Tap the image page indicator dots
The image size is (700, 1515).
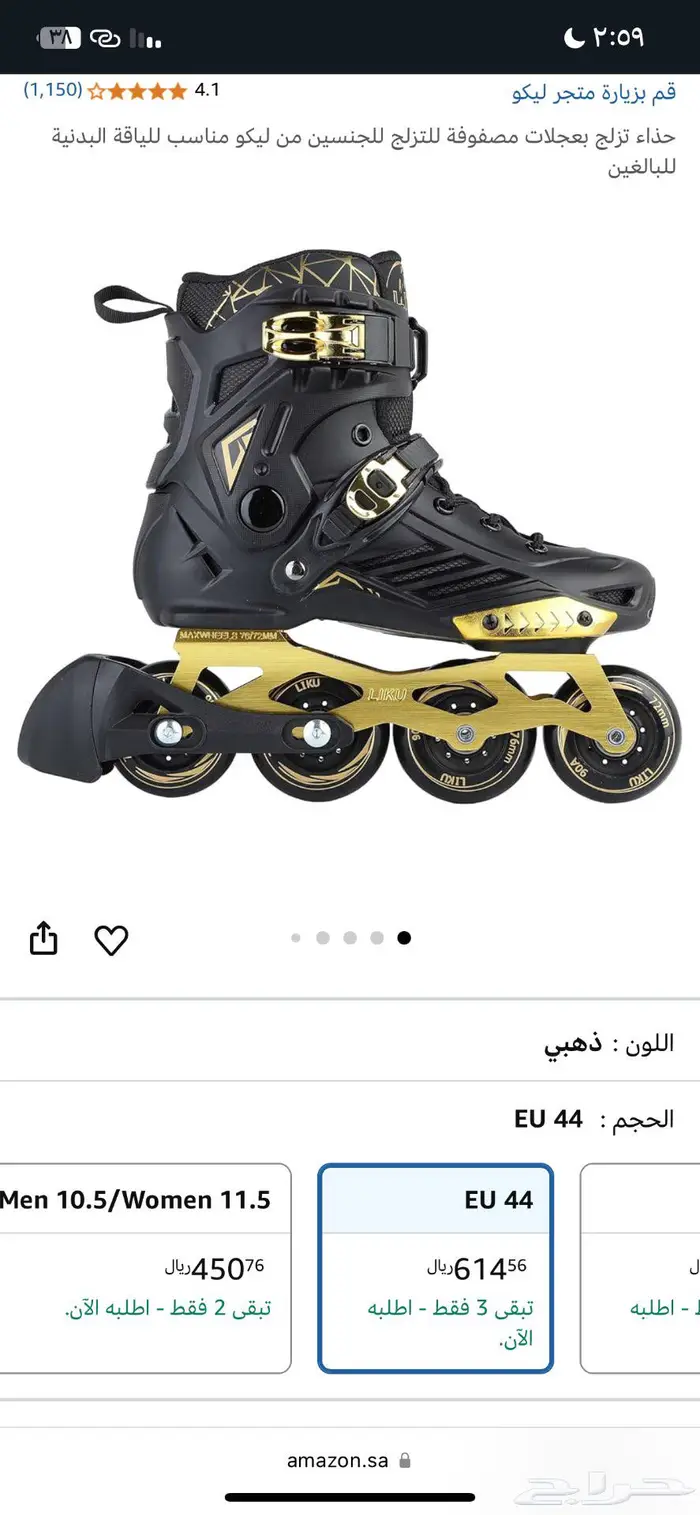pos(350,938)
